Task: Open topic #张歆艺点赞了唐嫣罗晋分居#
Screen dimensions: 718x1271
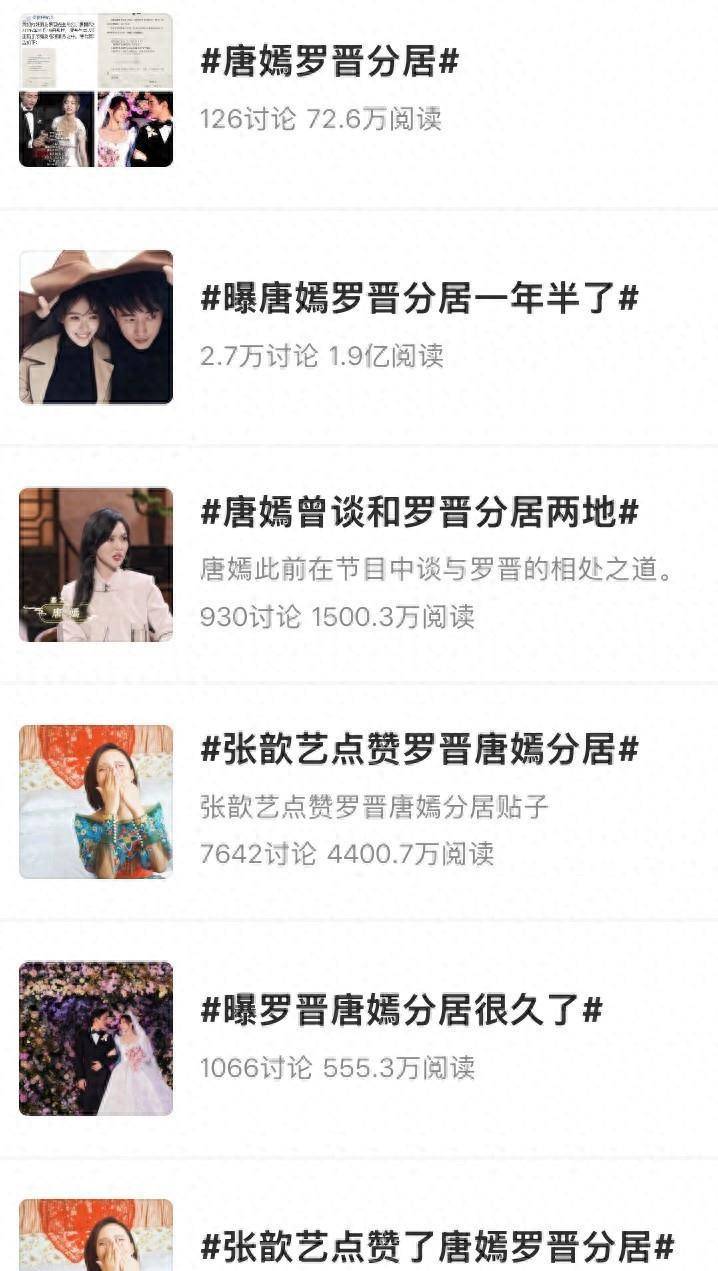Action: [x=437, y=1247]
